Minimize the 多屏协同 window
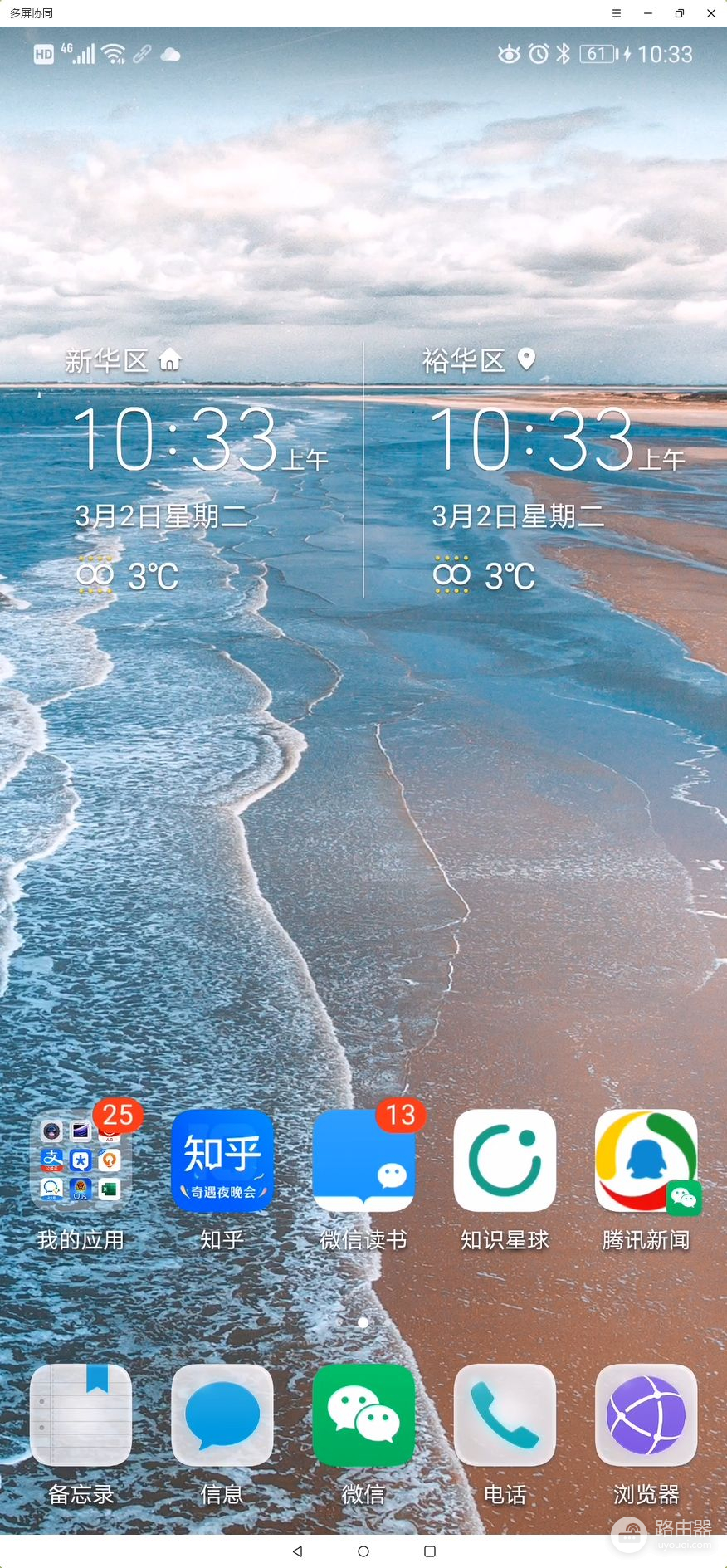727x1568 pixels. coord(648,13)
